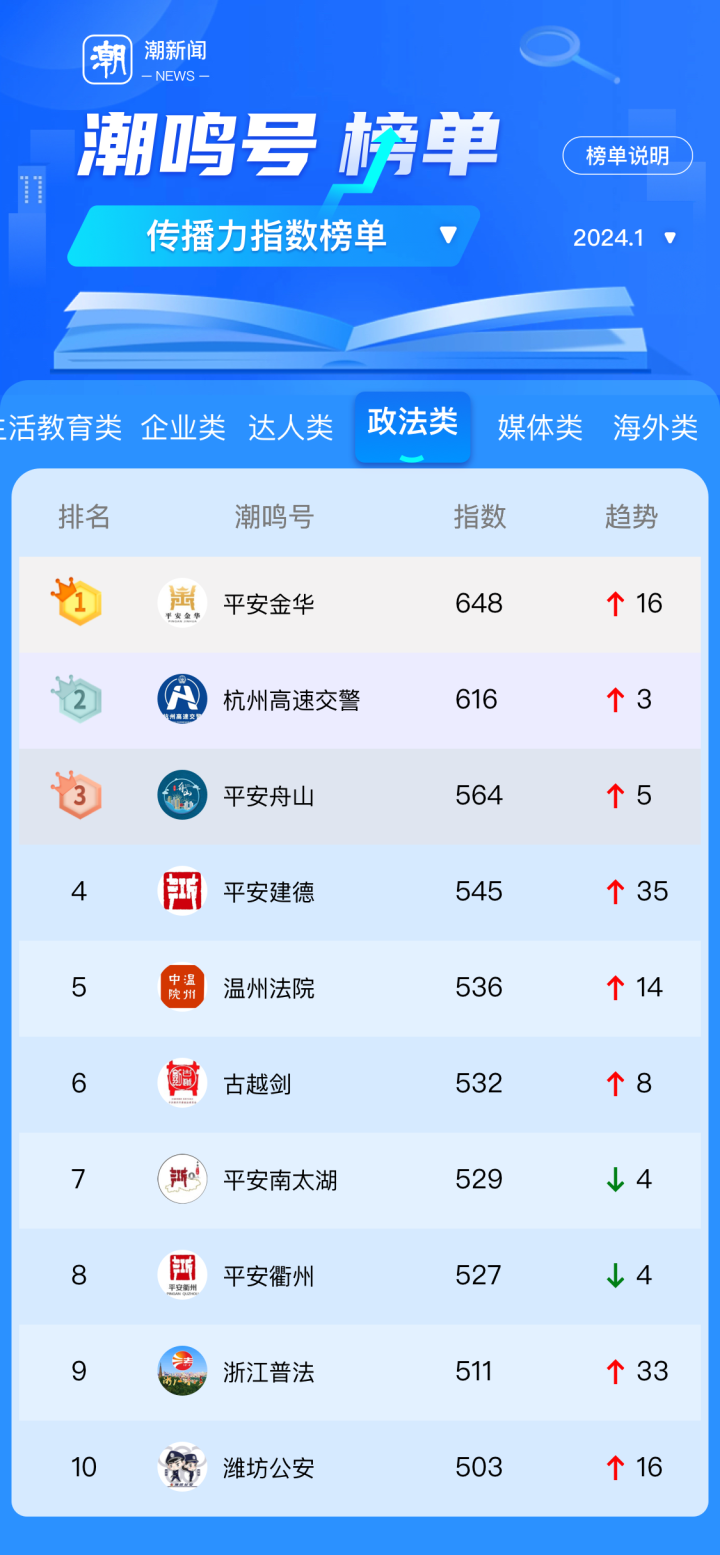Open the 榜单说明 explanation button
Viewport: 720px width, 1555px height.
pos(627,156)
